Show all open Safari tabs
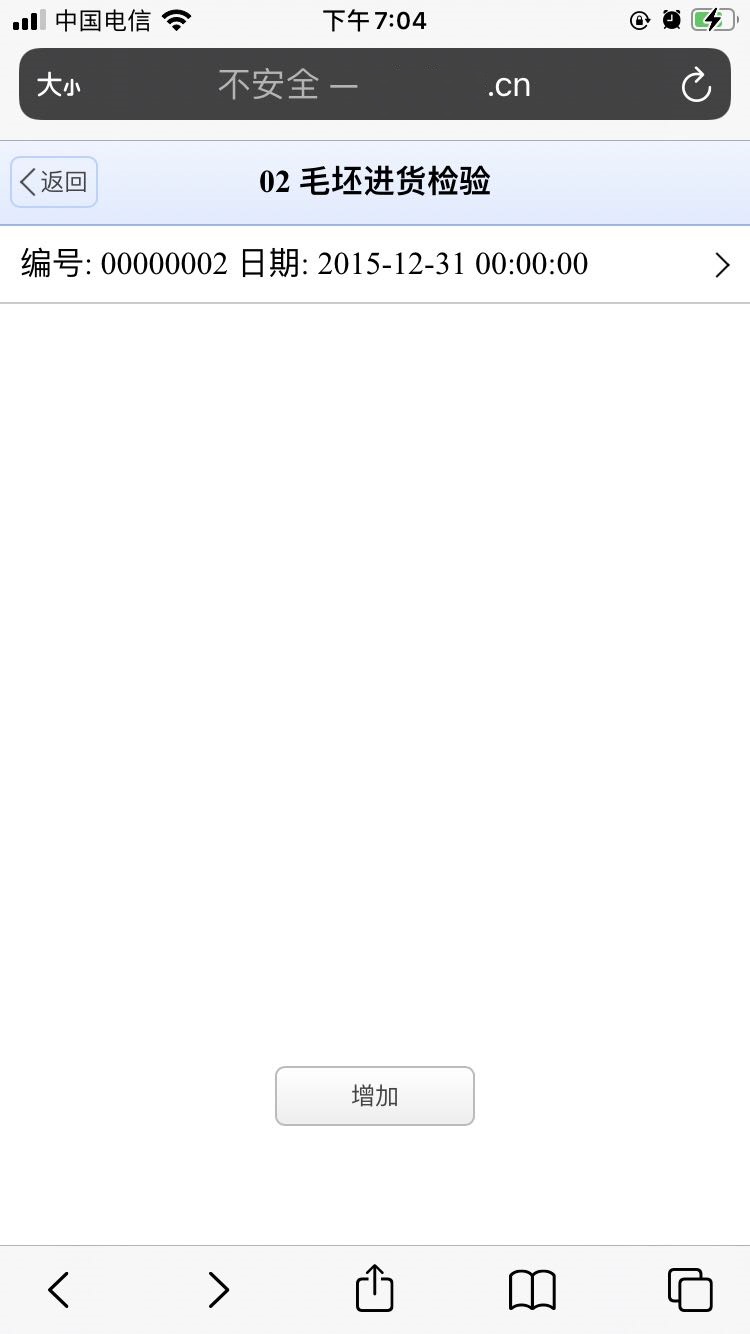Image resolution: width=750 pixels, height=1334 pixels. pyautogui.click(x=689, y=1289)
